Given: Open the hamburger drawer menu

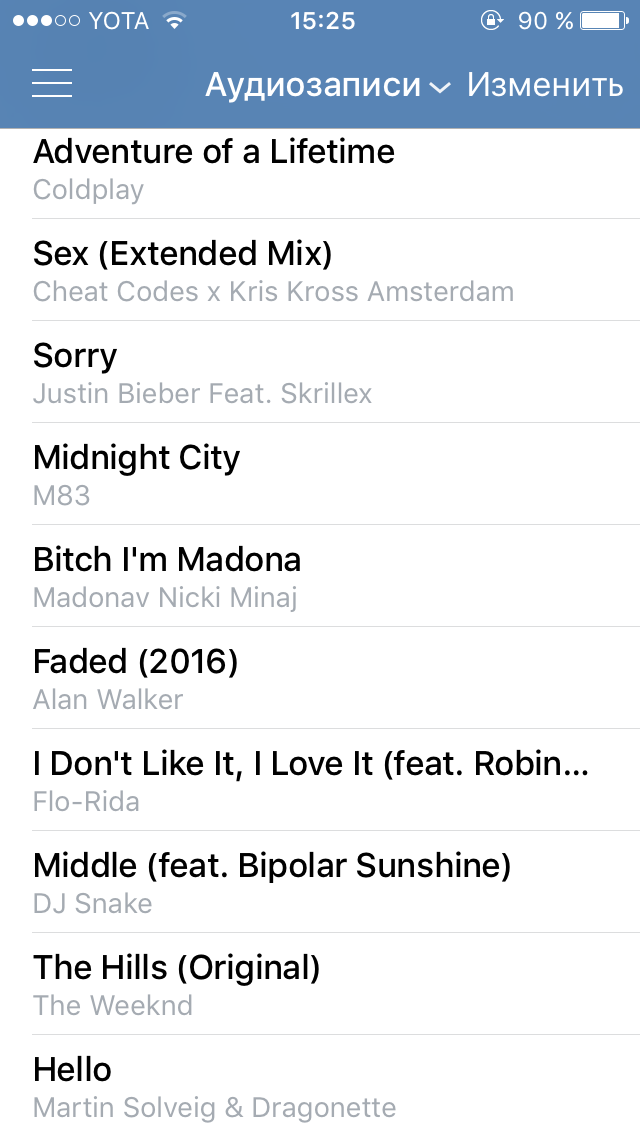Looking at the screenshot, I should coord(52,83).
